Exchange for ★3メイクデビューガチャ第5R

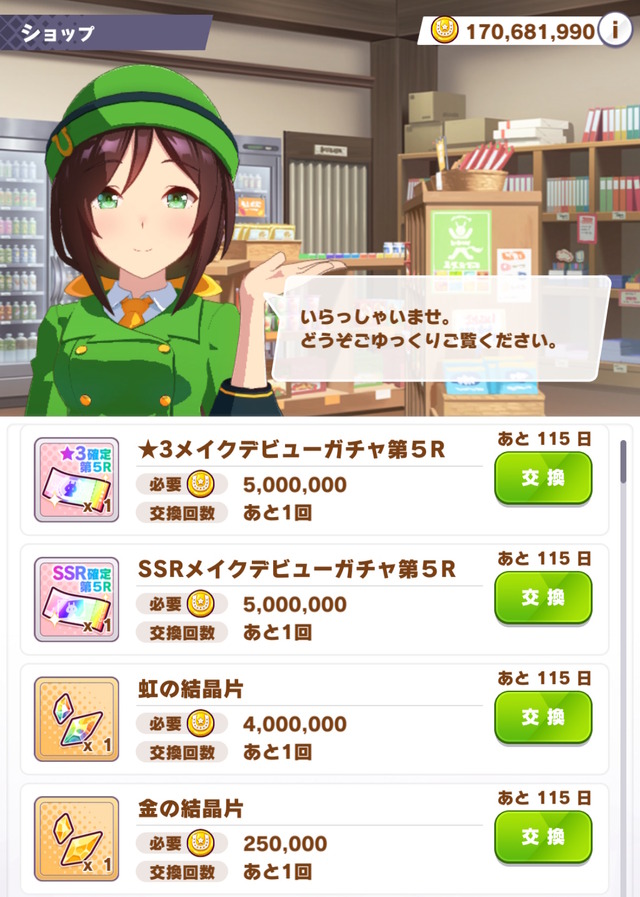[x=543, y=478]
